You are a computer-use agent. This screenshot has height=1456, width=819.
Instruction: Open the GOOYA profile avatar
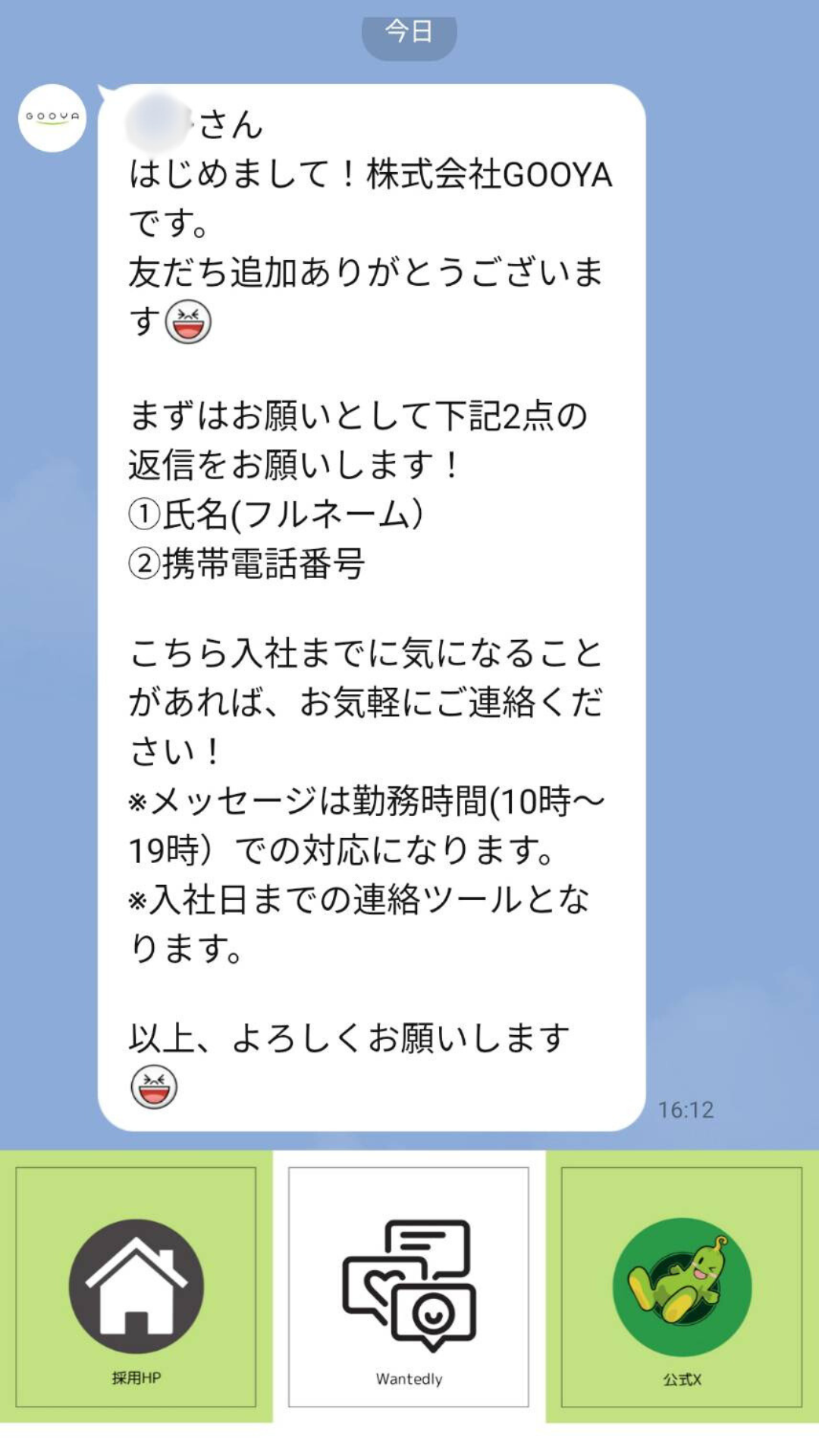pos(52,118)
